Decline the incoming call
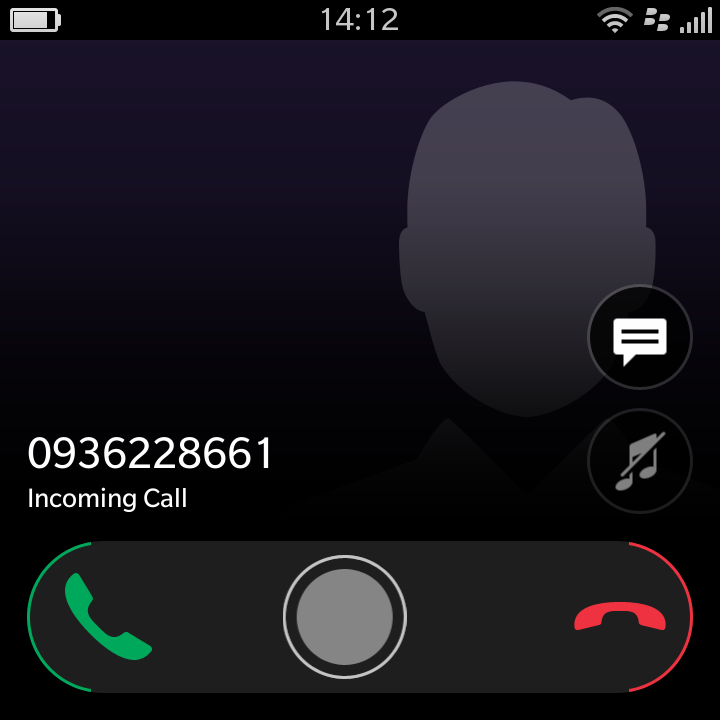 (x=620, y=617)
